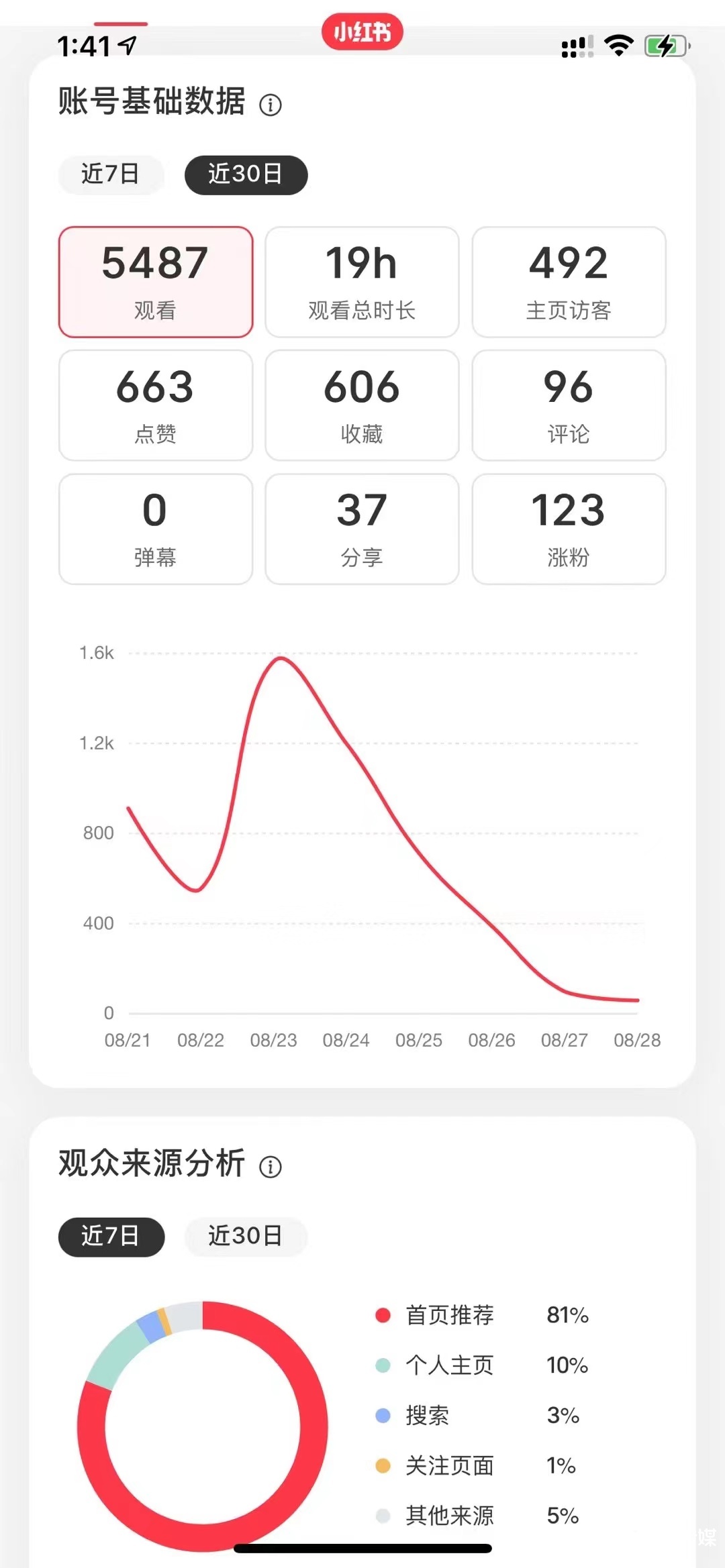Select the 观看 metric card
This screenshot has height=1568, width=725.
tap(156, 282)
